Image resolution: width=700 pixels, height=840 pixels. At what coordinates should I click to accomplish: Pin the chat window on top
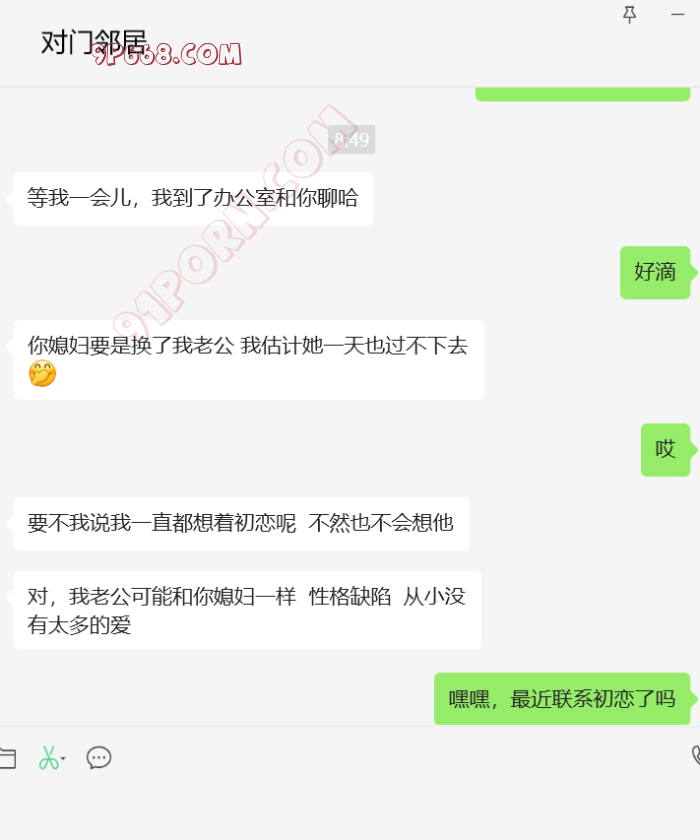(629, 14)
